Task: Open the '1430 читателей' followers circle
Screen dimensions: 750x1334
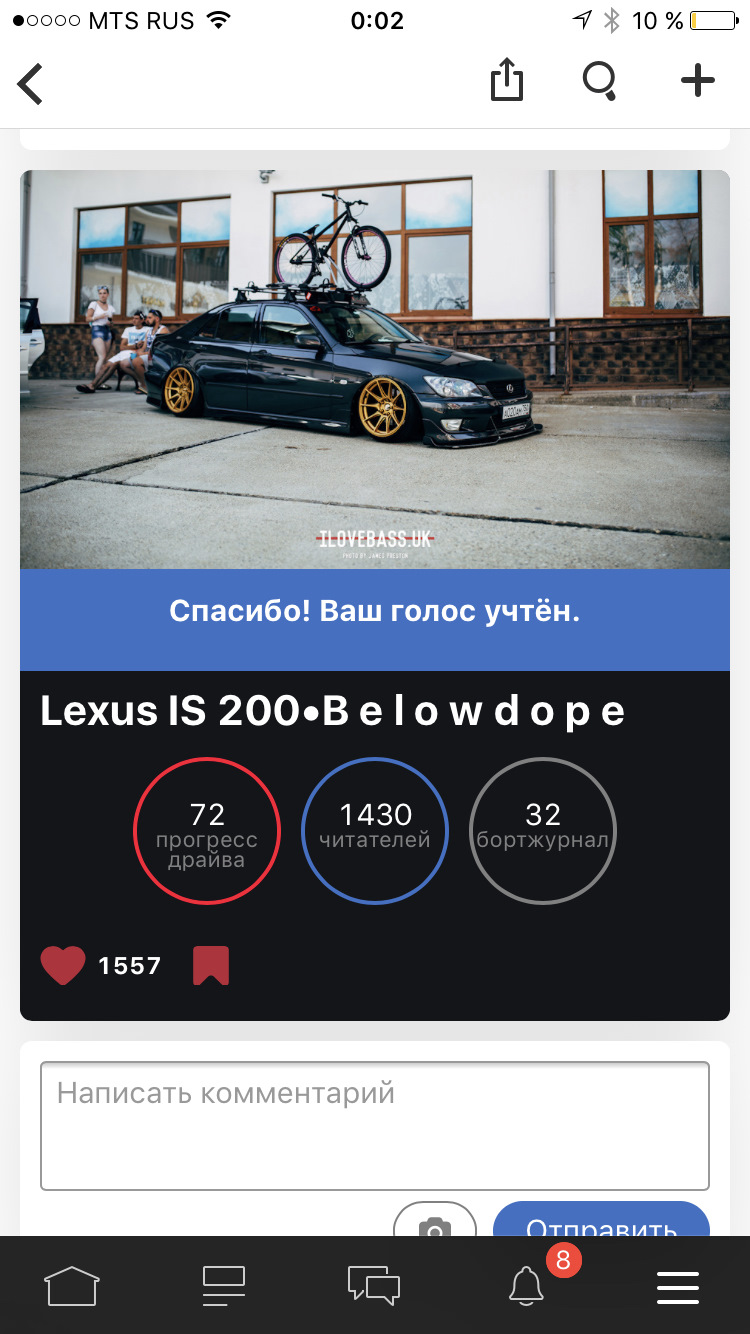Action: [375, 831]
